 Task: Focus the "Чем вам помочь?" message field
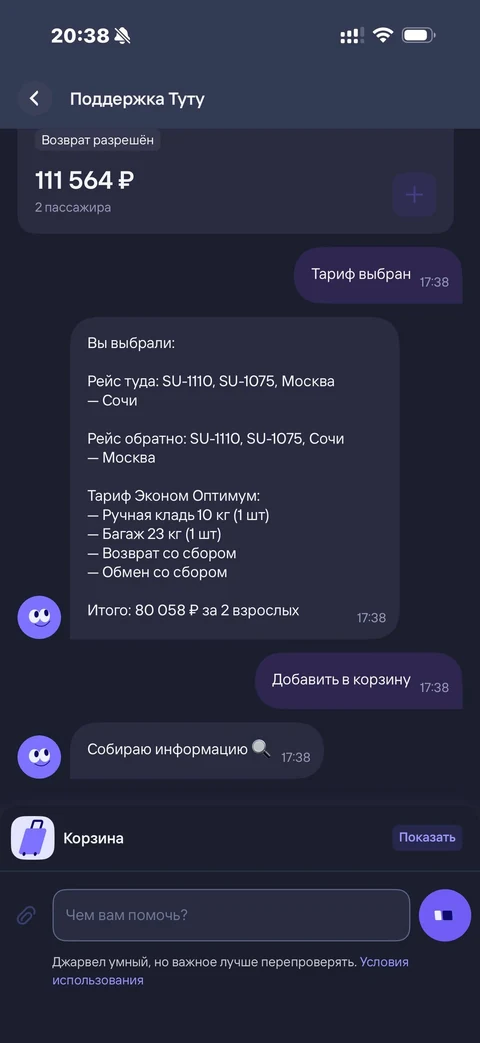click(x=231, y=915)
